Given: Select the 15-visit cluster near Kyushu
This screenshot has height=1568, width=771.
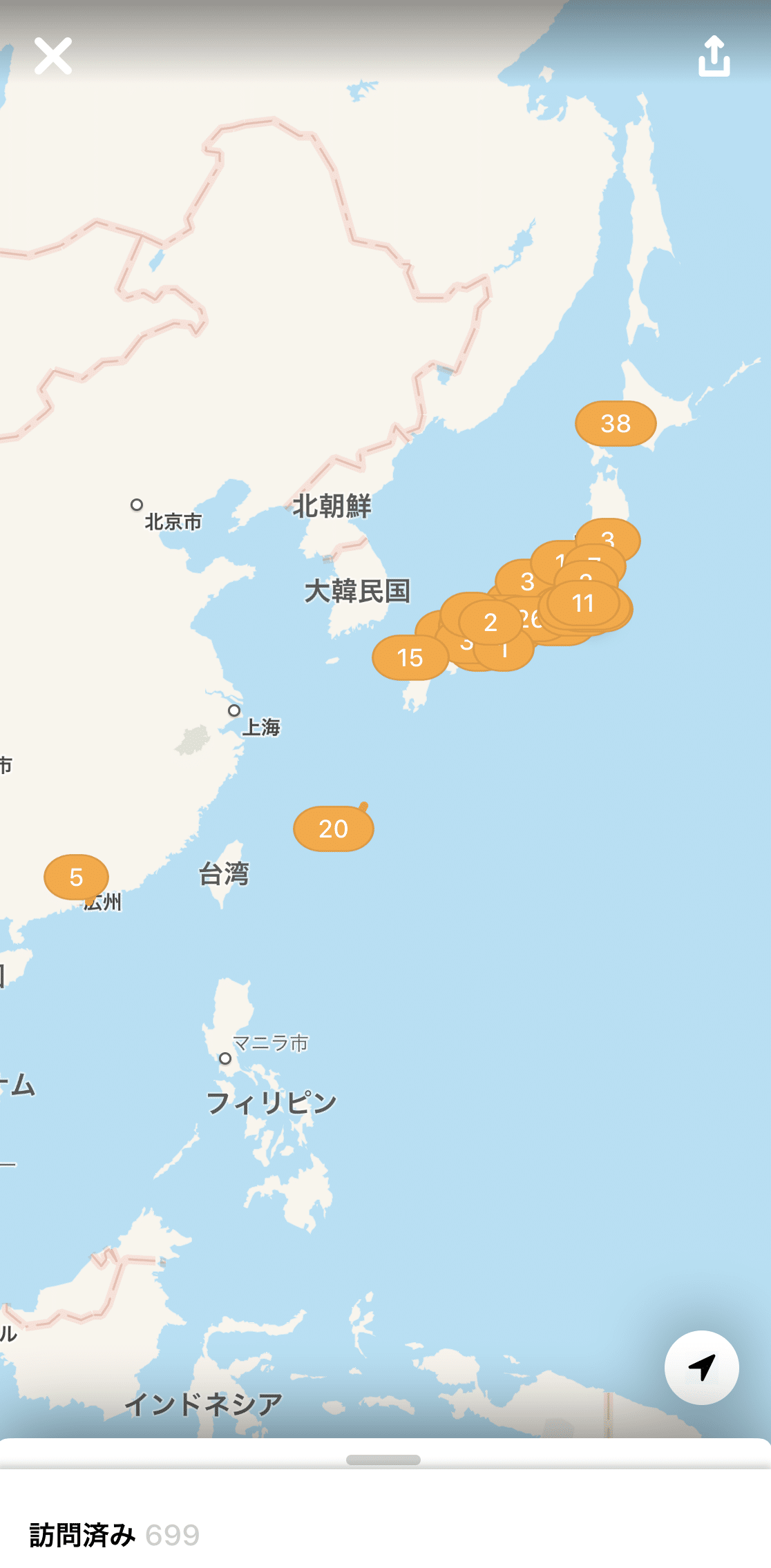Looking at the screenshot, I should pyautogui.click(x=410, y=658).
